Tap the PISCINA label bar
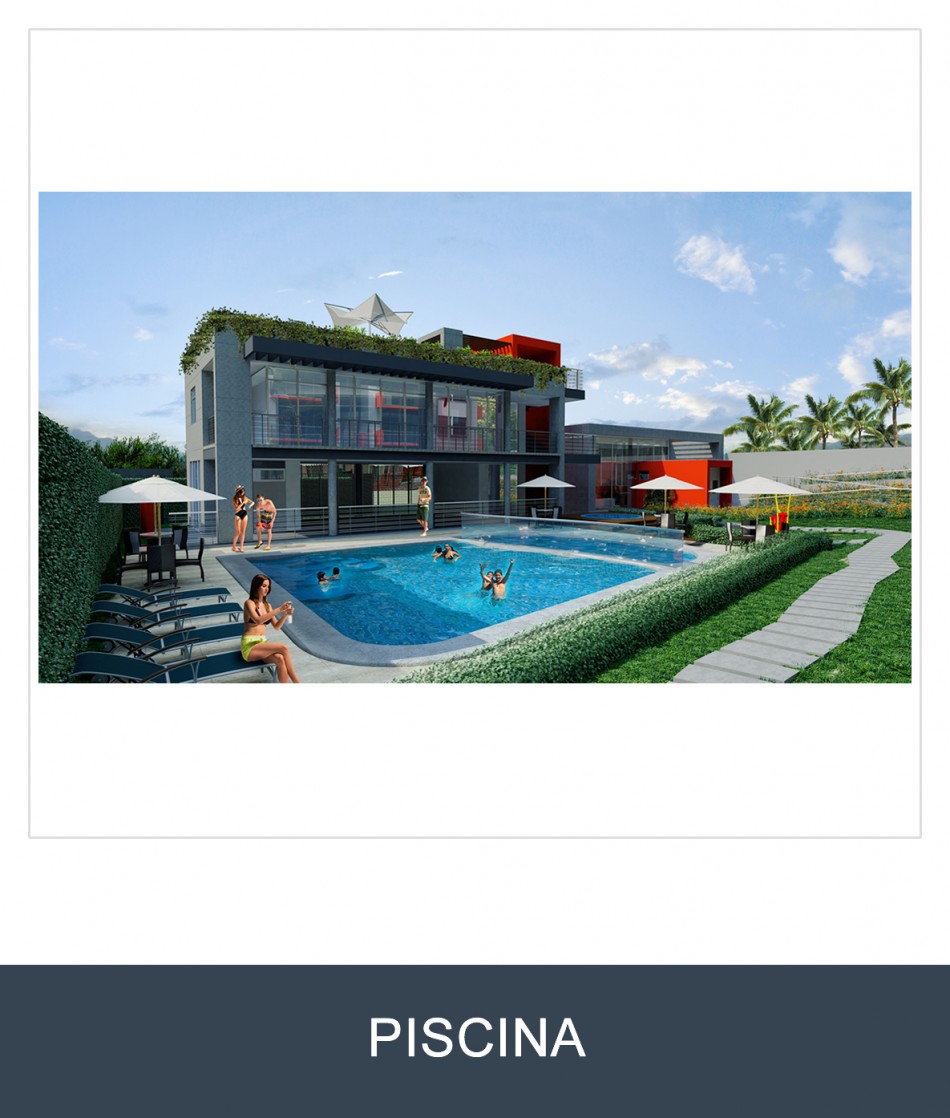Image resolution: width=950 pixels, height=1118 pixels. pos(475,1038)
